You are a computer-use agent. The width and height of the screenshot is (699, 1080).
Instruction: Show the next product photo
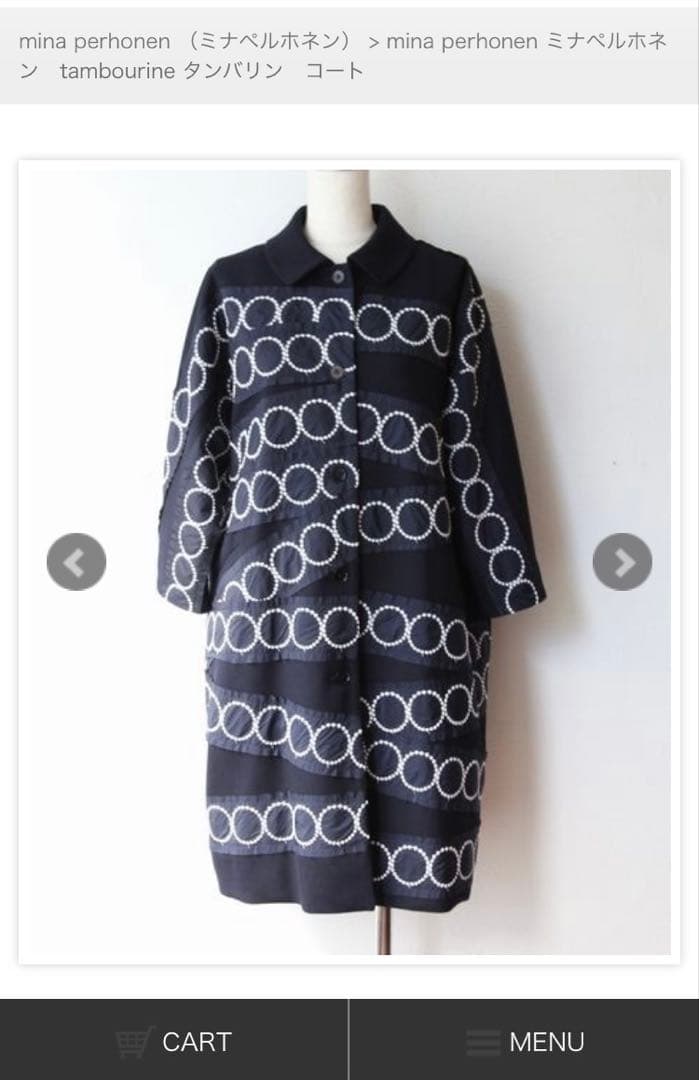tap(622, 562)
